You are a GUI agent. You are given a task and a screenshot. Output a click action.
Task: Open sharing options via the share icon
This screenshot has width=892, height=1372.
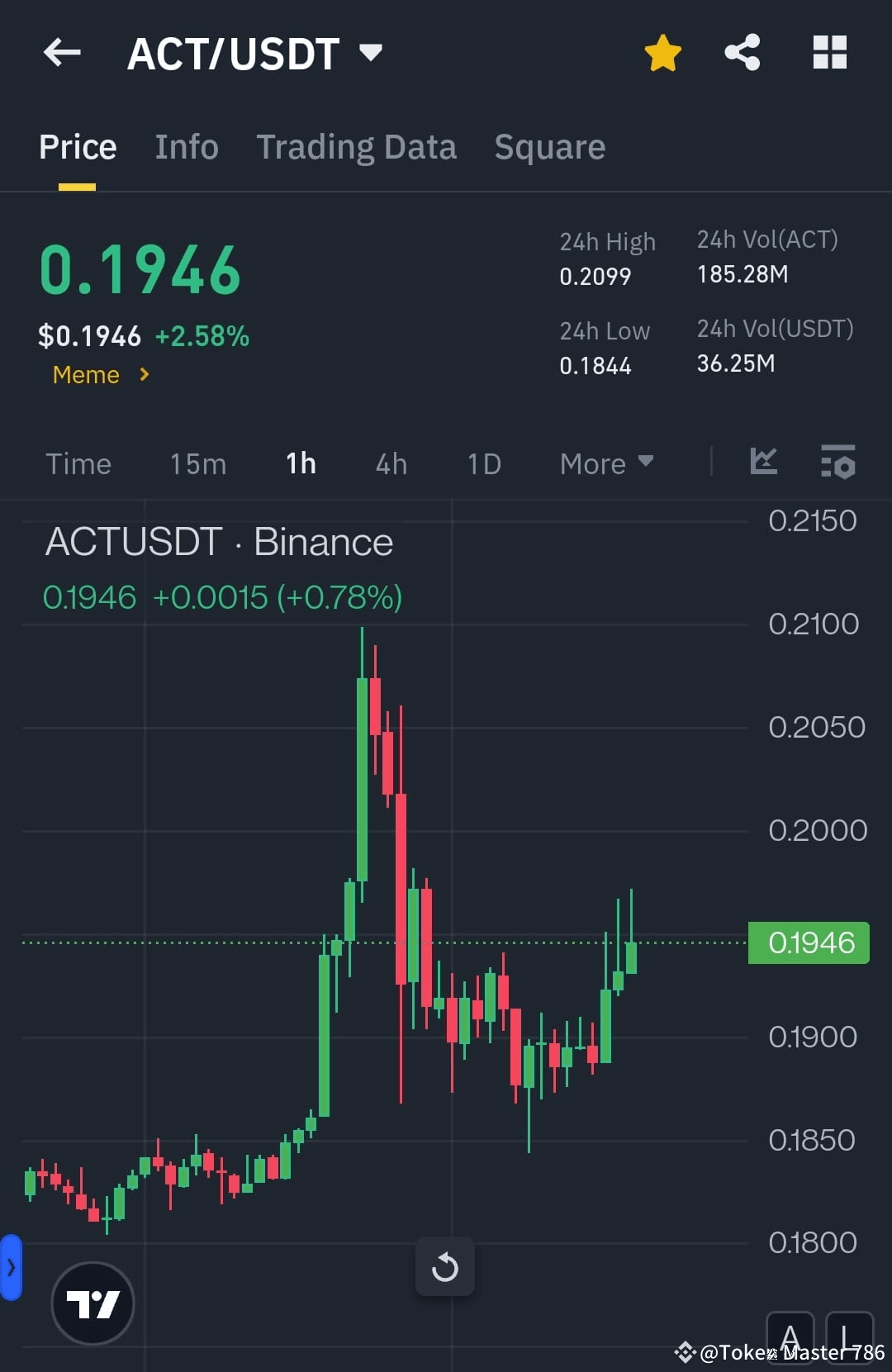(x=742, y=52)
